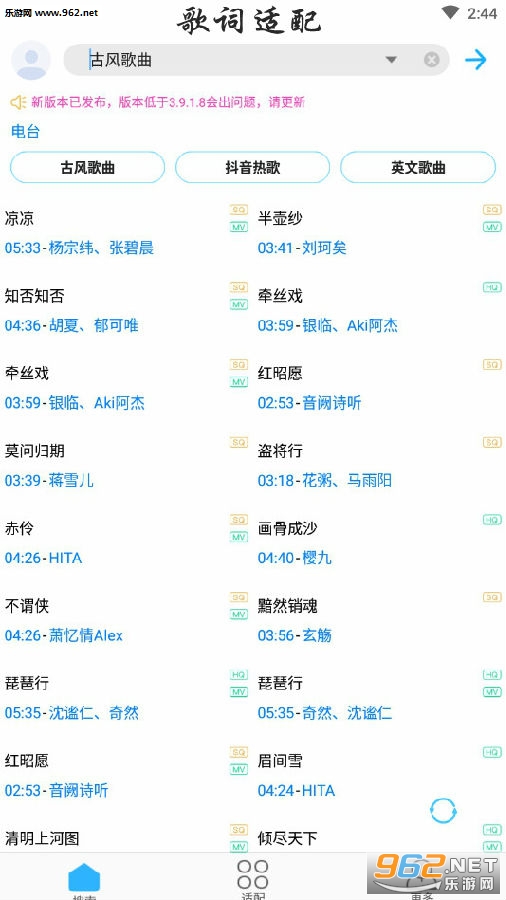Select the 古风歌曲 radio chip
The image size is (506, 900).
click(x=88, y=168)
